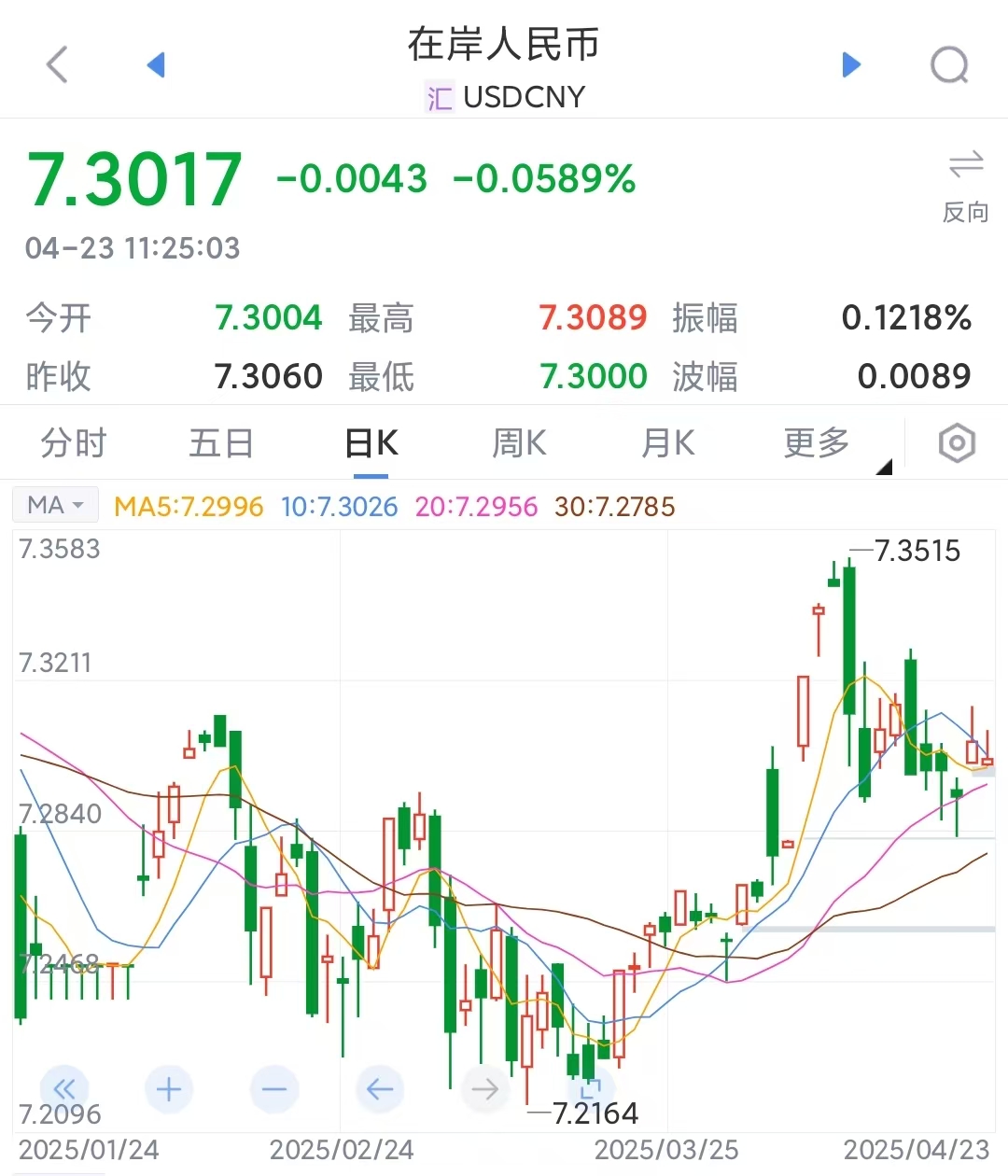This screenshot has height=1176, width=1008.
Task: Zoom out the chart with the minus button
Action: [274, 1088]
